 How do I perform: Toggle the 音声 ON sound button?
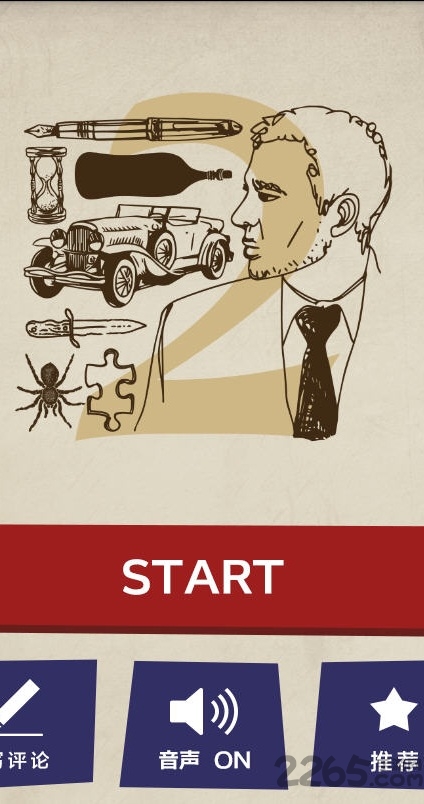coord(204,723)
